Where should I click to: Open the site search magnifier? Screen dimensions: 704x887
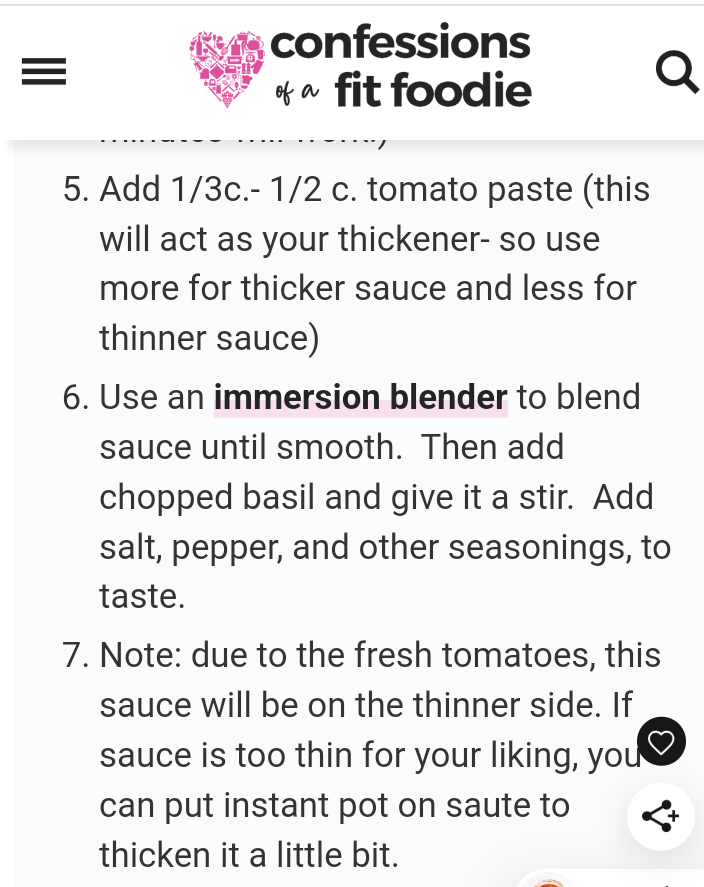pos(676,71)
